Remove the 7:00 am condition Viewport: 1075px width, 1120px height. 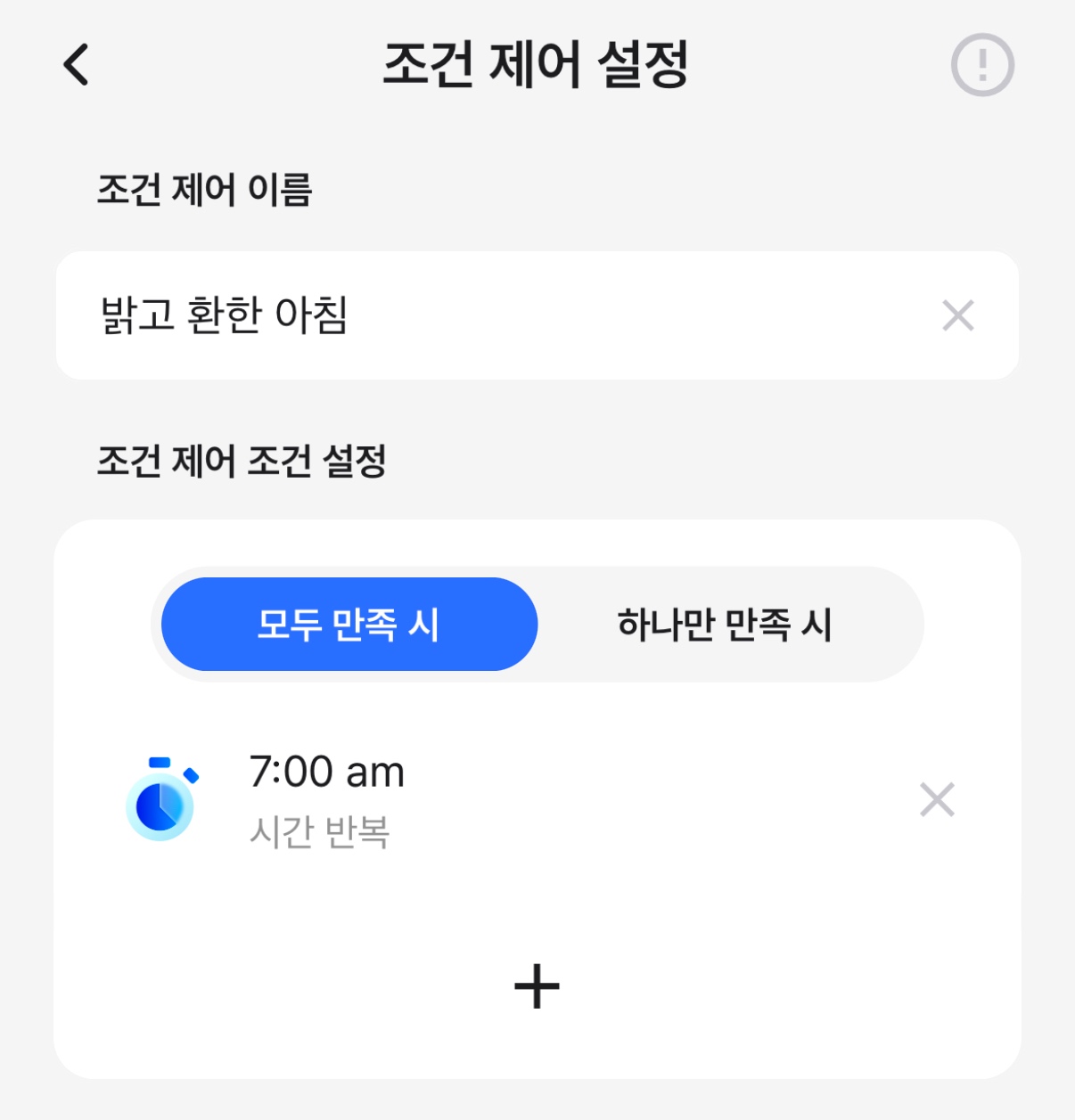coord(937,799)
